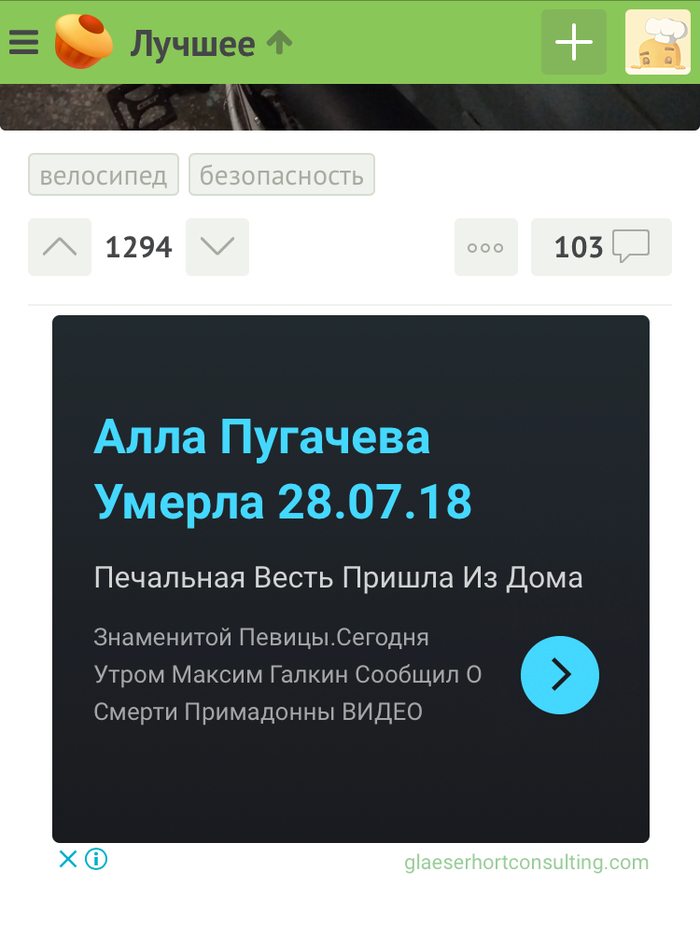Screen dimensions: 700x926
Task: Expand the Лучшее feed selector
Action: click(210, 44)
